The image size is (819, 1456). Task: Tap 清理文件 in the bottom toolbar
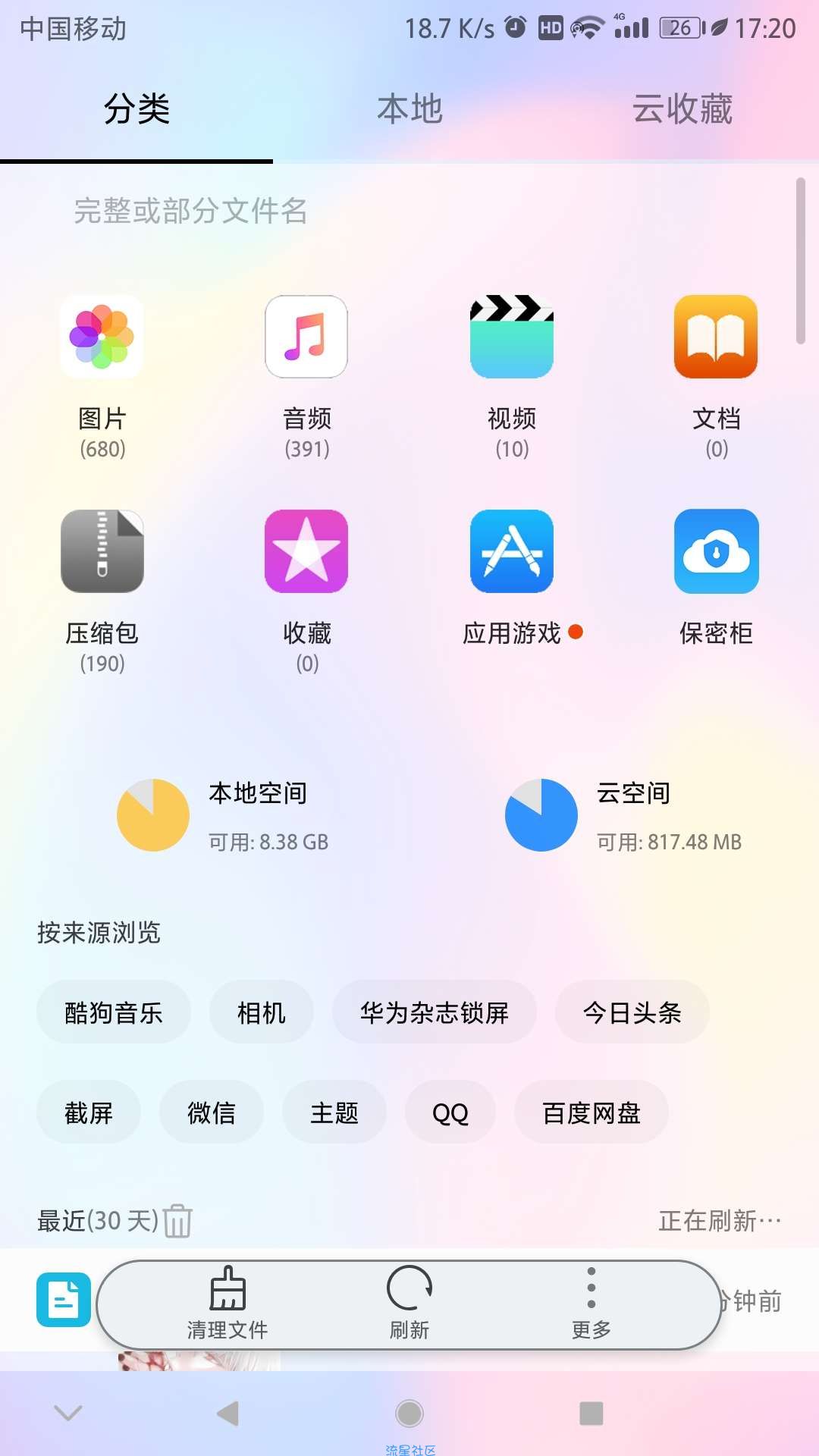point(227,1304)
